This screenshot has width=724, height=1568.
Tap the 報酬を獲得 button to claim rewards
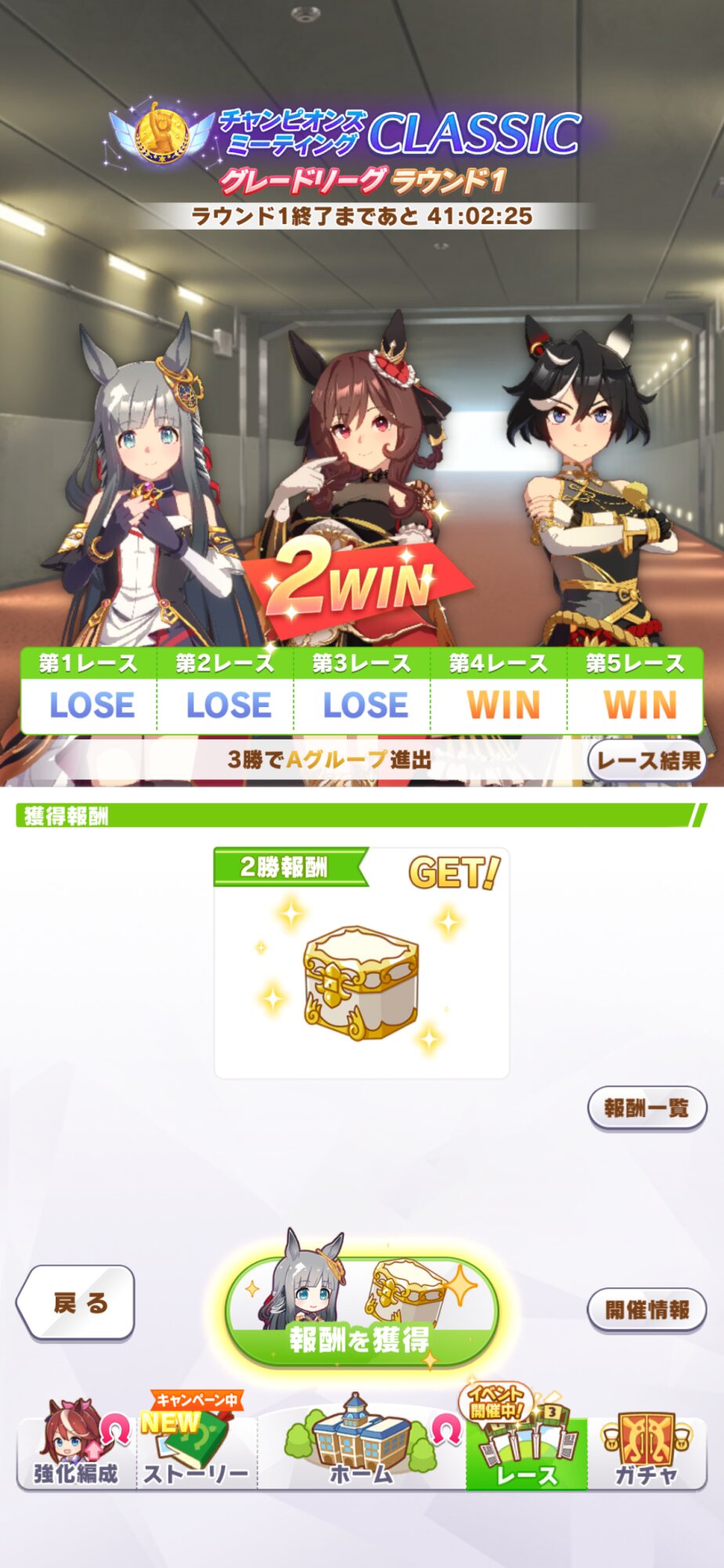point(361,1312)
